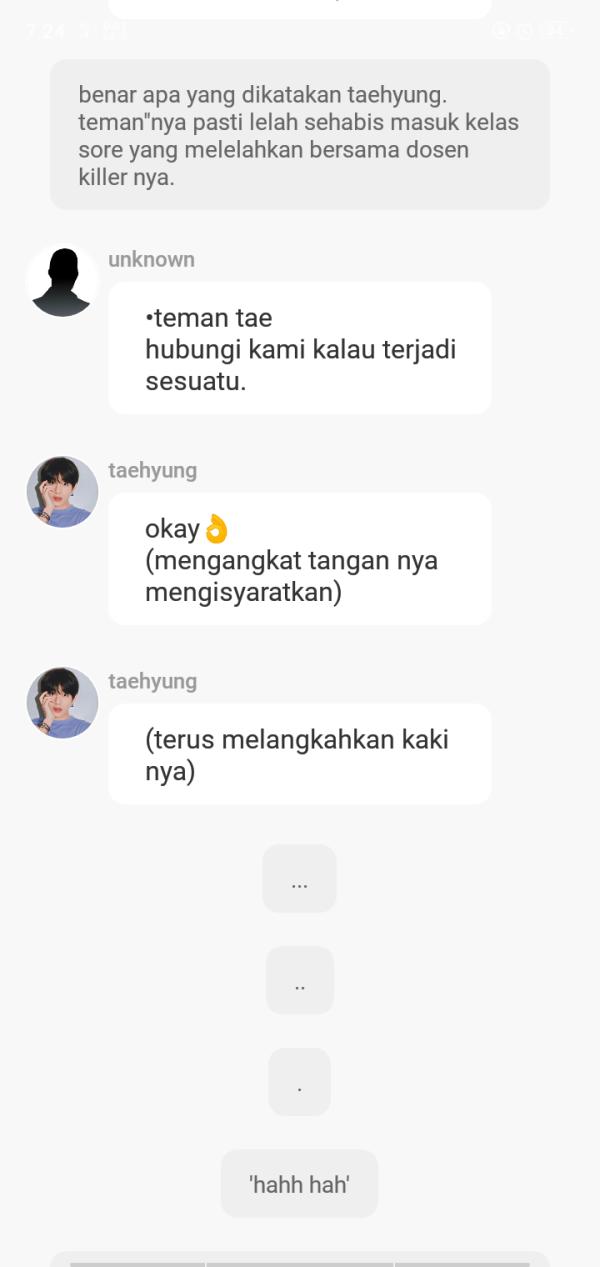Open the unknown sender's profile avatar
The height and width of the screenshot is (1267, 600).
click(x=62, y=281)
